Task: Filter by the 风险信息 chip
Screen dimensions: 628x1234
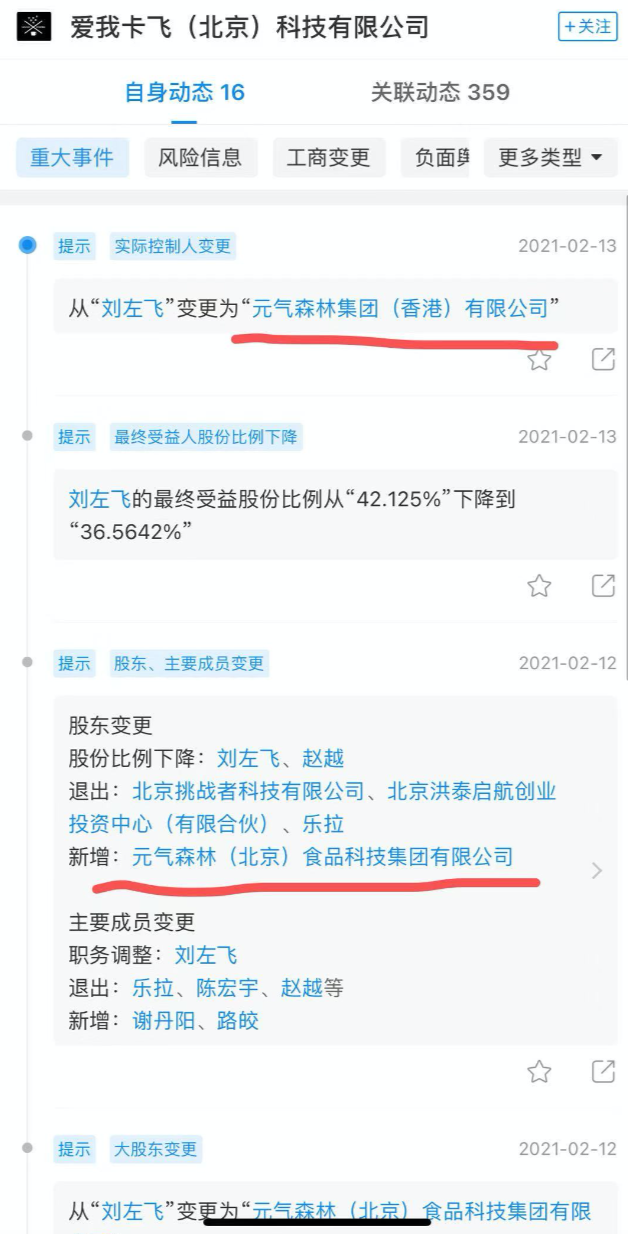Action: [200, 158]
